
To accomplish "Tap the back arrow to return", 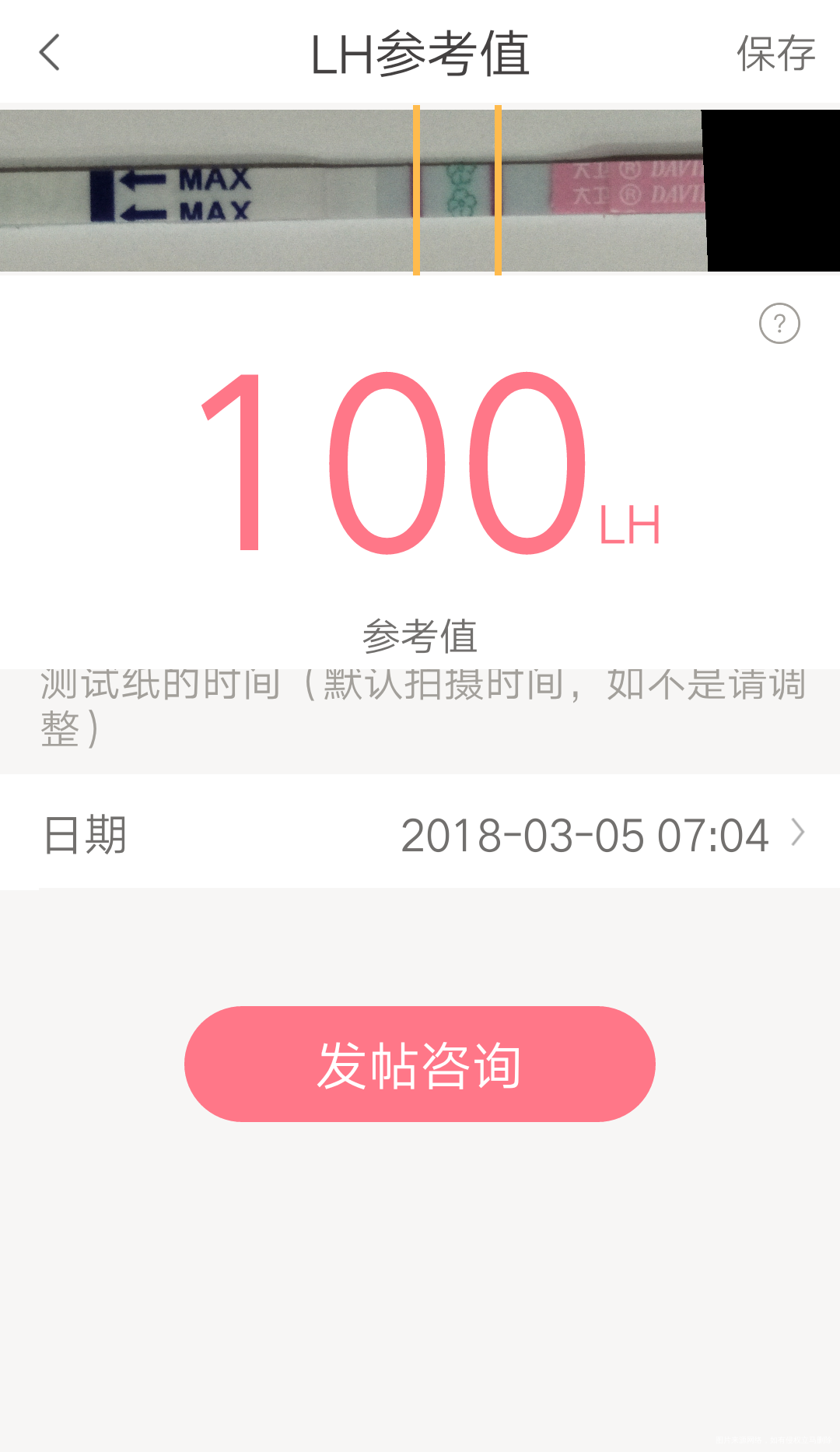I will pyautogui.click(x=49, y=53).
